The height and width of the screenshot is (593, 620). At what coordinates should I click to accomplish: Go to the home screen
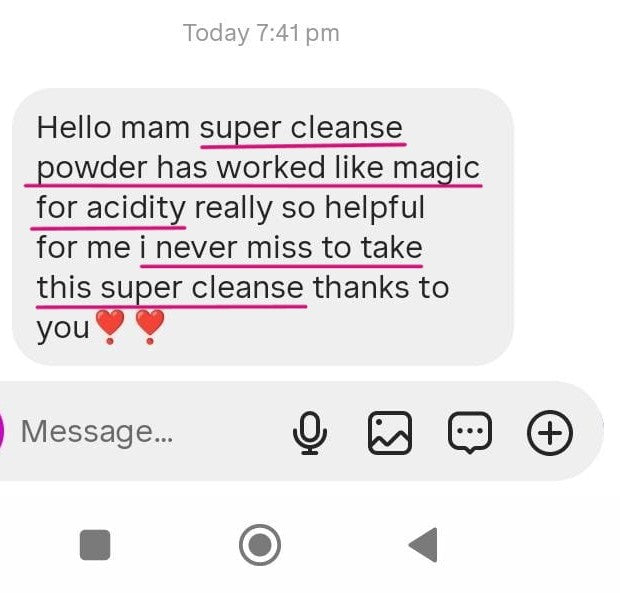point(260,546)
